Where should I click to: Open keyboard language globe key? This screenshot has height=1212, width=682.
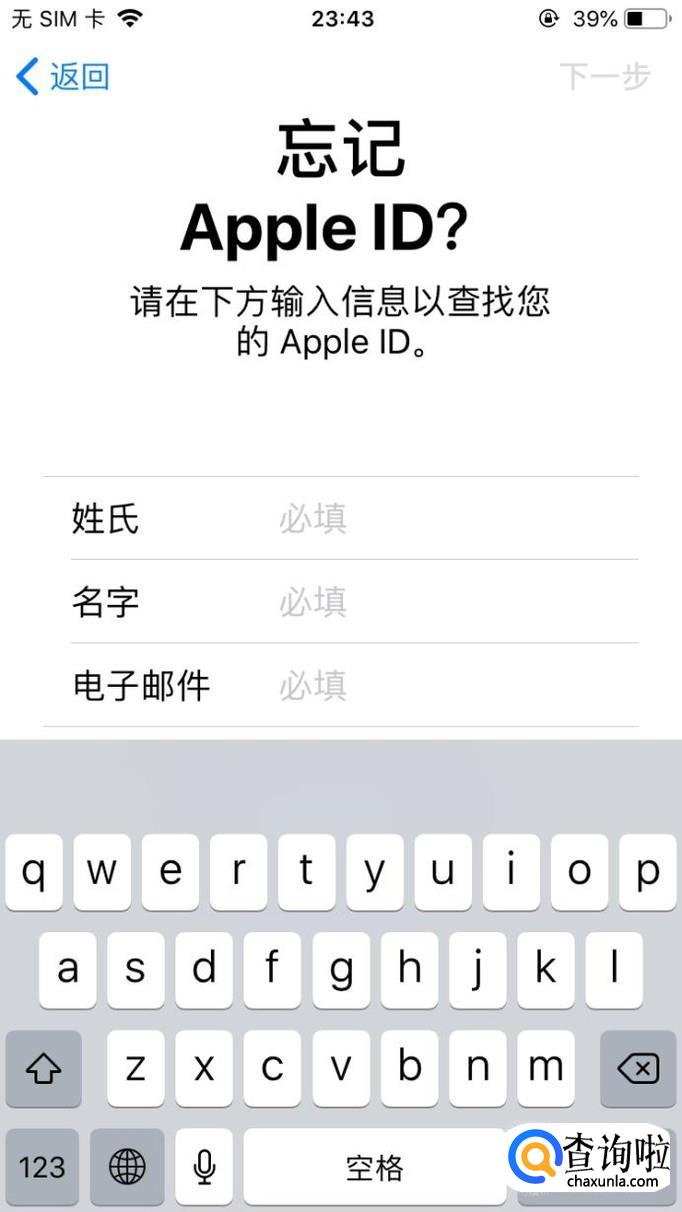(127, 1166)
